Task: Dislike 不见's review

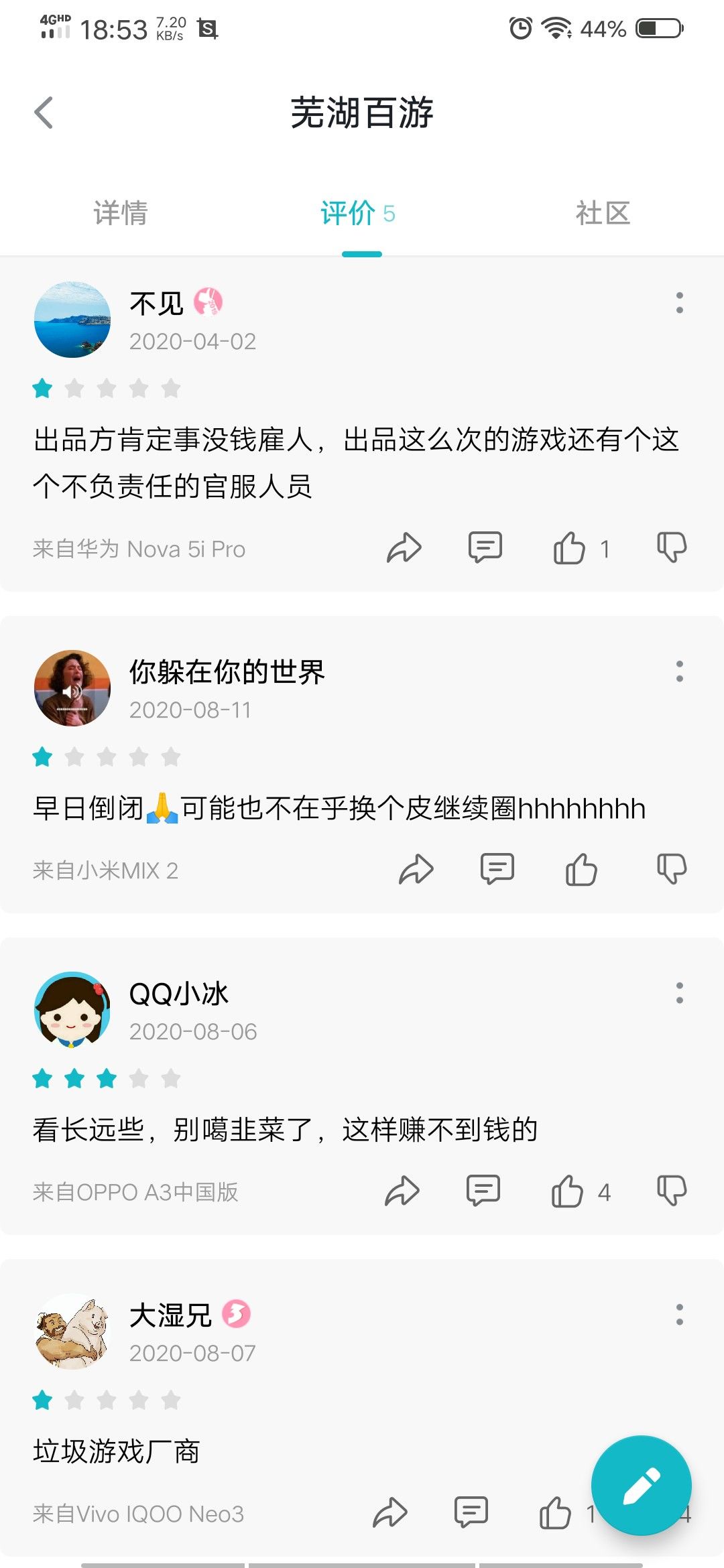Action: [672, 548]
